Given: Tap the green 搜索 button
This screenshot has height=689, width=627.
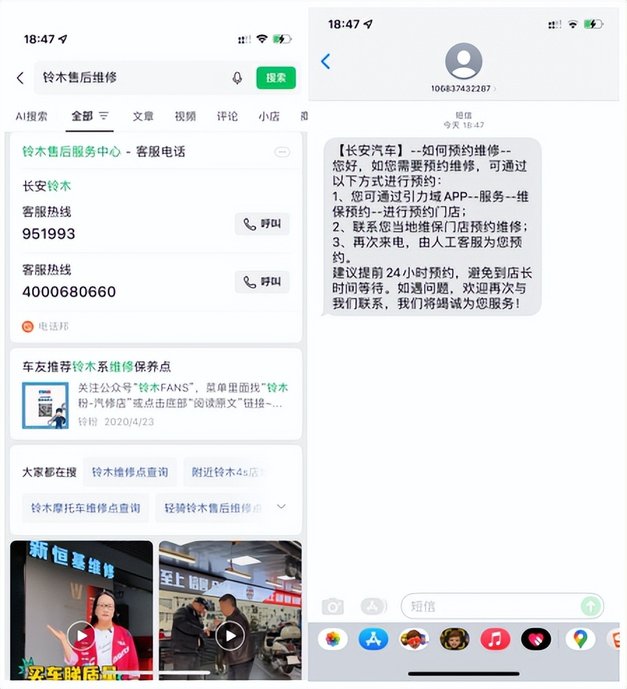Looking at the screenshot, I should point(276,78).
